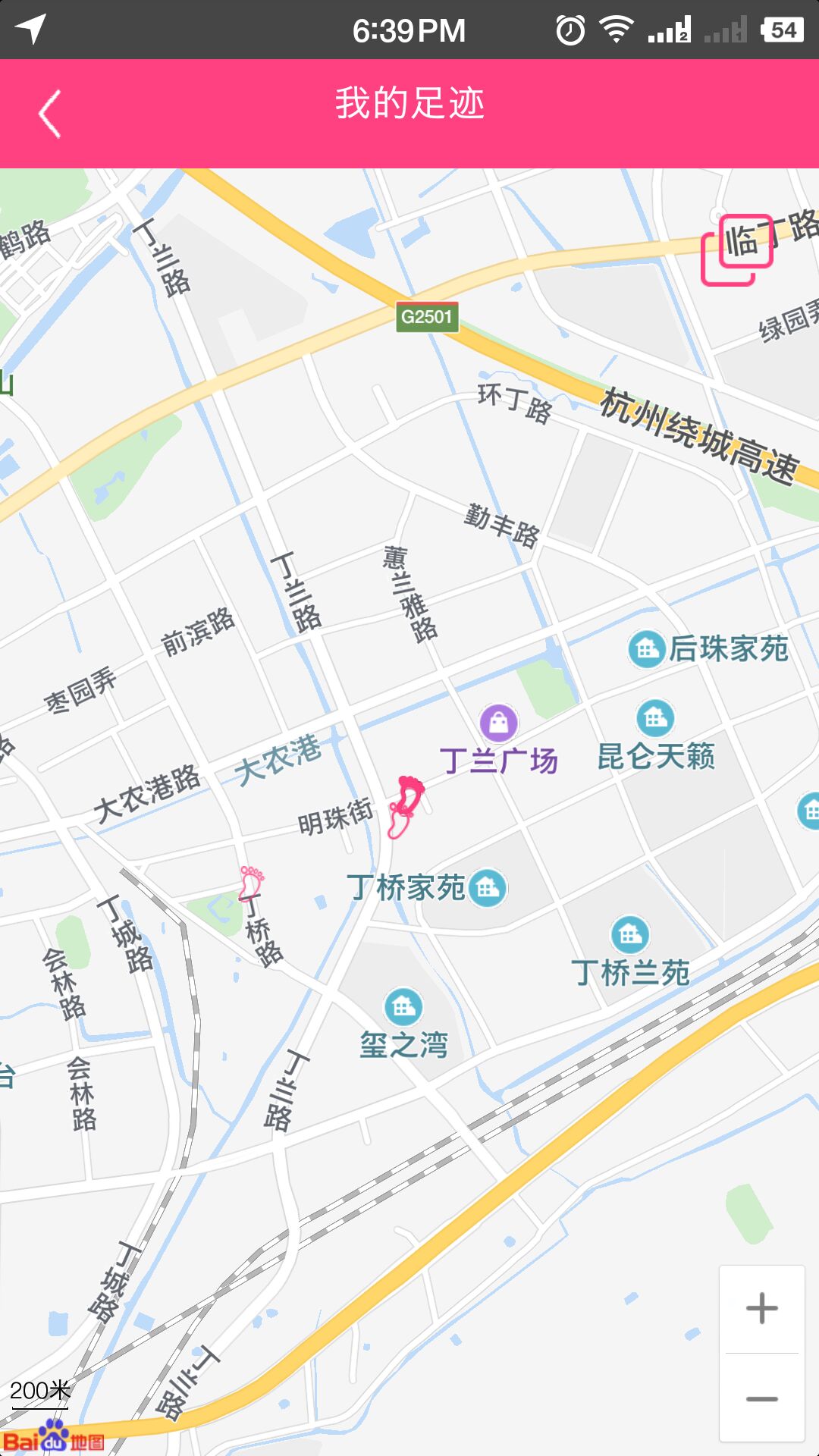Tap the 玺之湾 building icon
The image size is (819, 1456).
click(403, 1006)
